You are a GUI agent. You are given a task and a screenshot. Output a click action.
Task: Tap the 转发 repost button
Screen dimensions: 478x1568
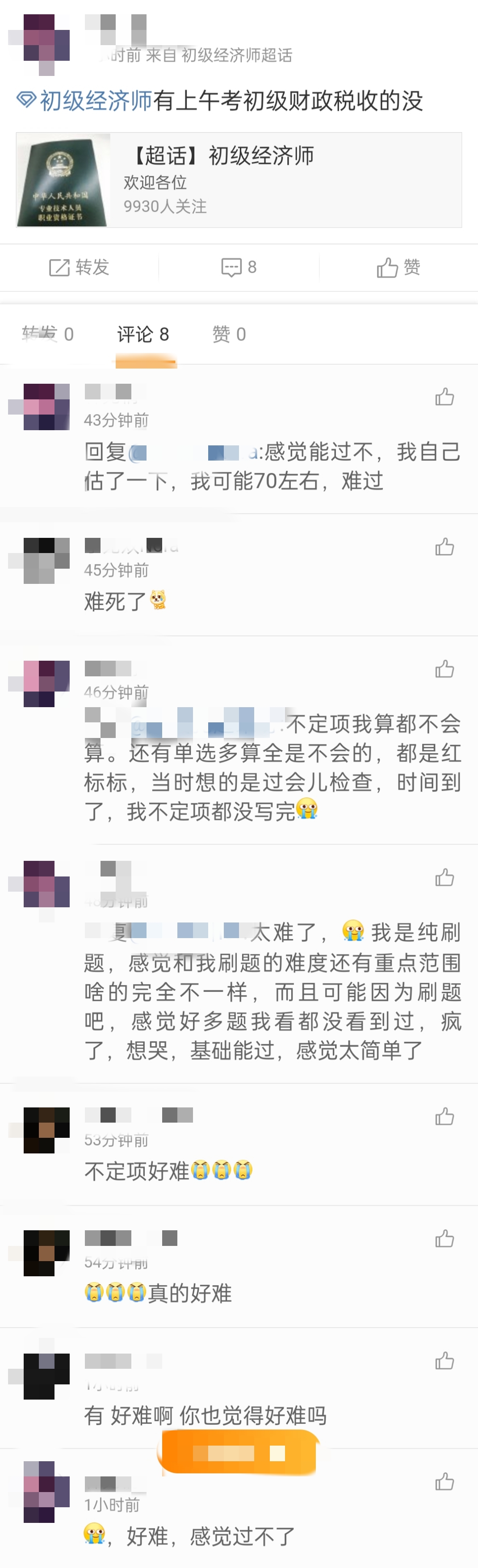79,267
